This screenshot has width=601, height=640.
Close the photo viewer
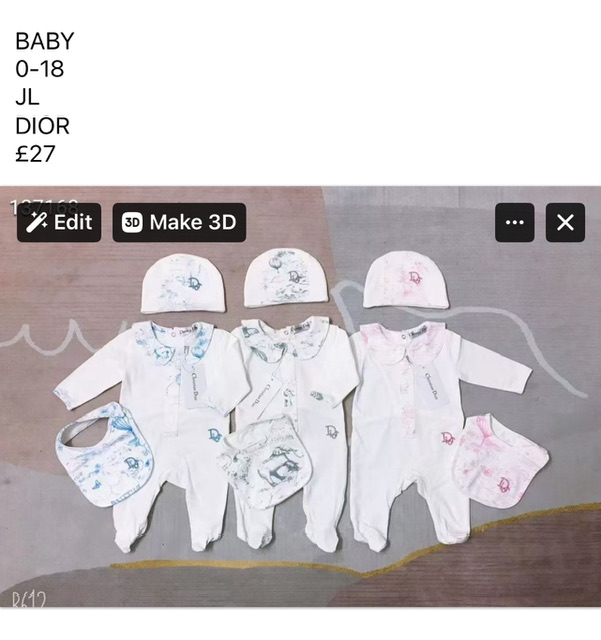pos(564,222)
